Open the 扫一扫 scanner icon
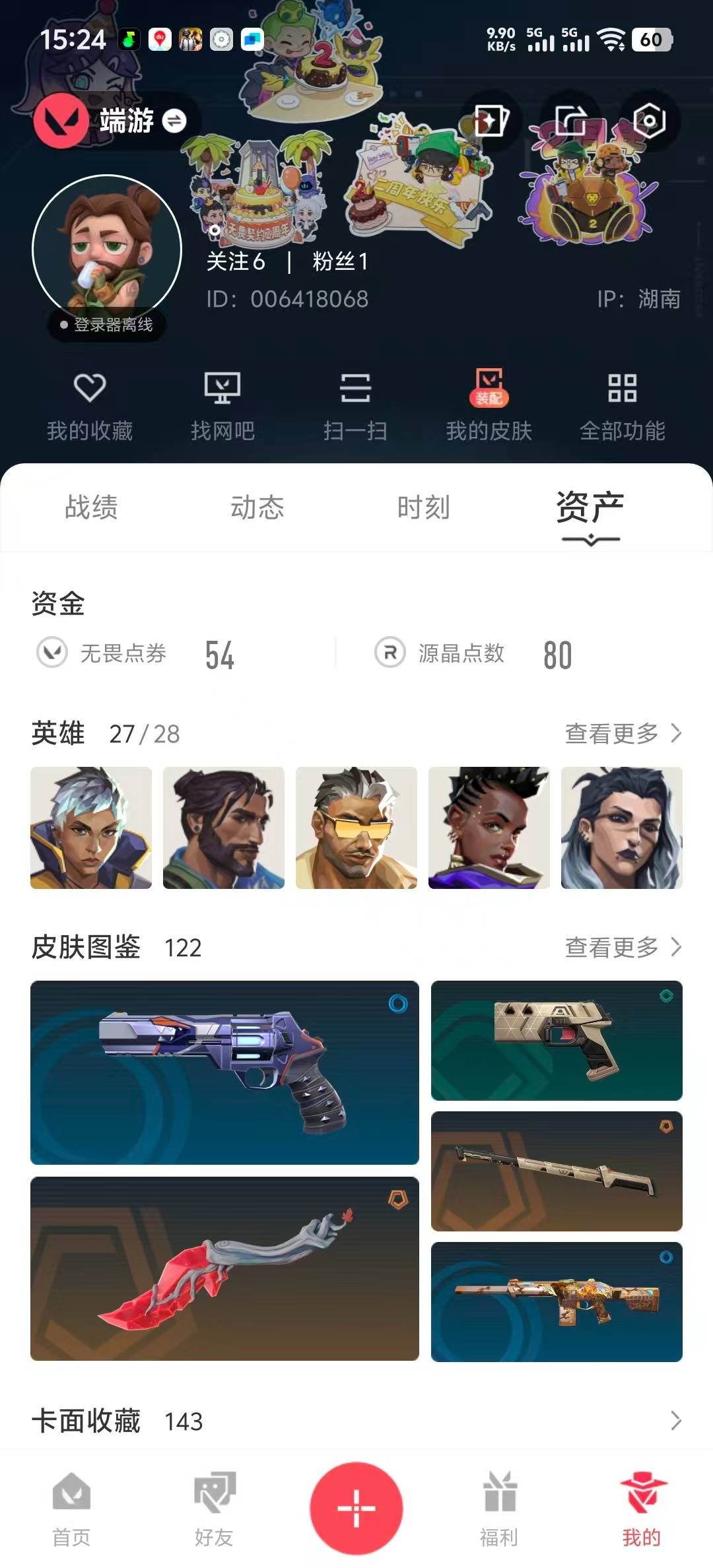Image resolution: width=713 pixels, height=1568 pixels. (356, 403)
